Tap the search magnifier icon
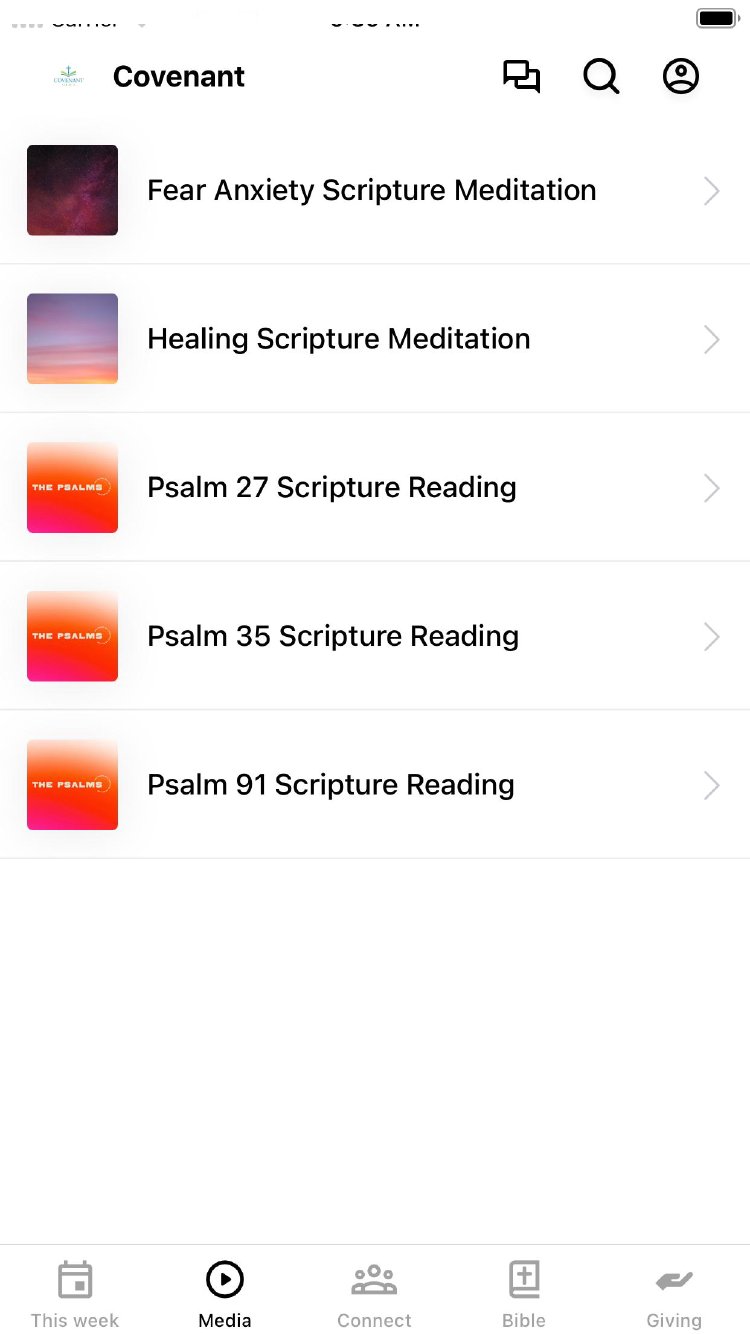Screen dimensions: 750x1334 [601, 77]
